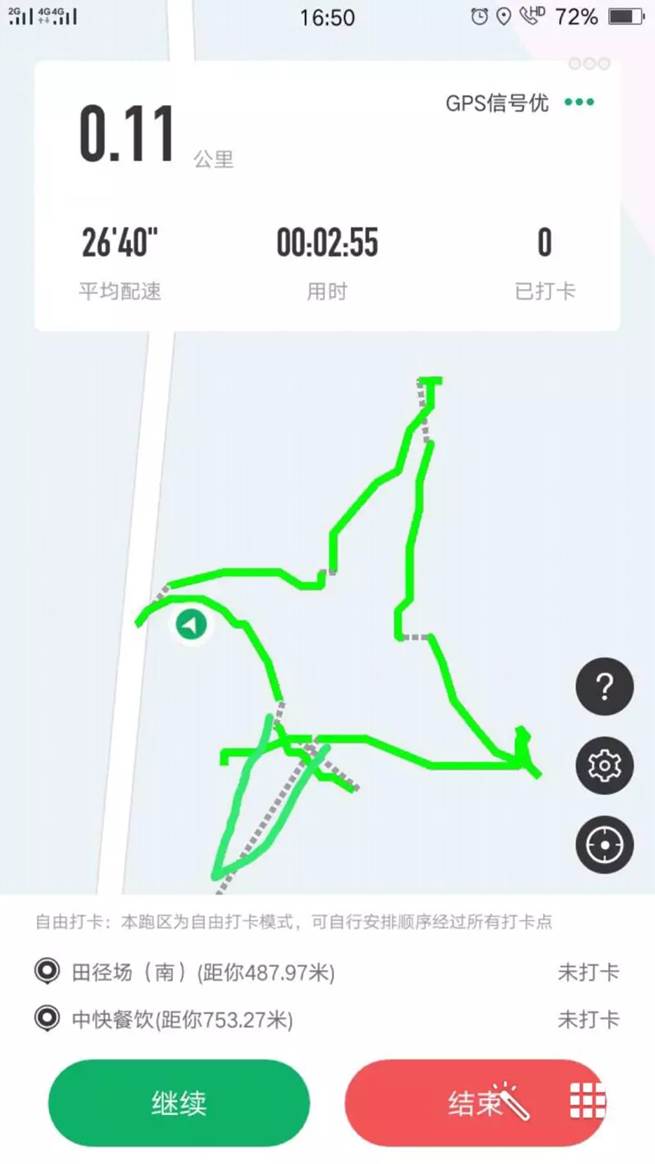End the run with 结束 button
655x1164 pixels.
tap(475, 1104)
